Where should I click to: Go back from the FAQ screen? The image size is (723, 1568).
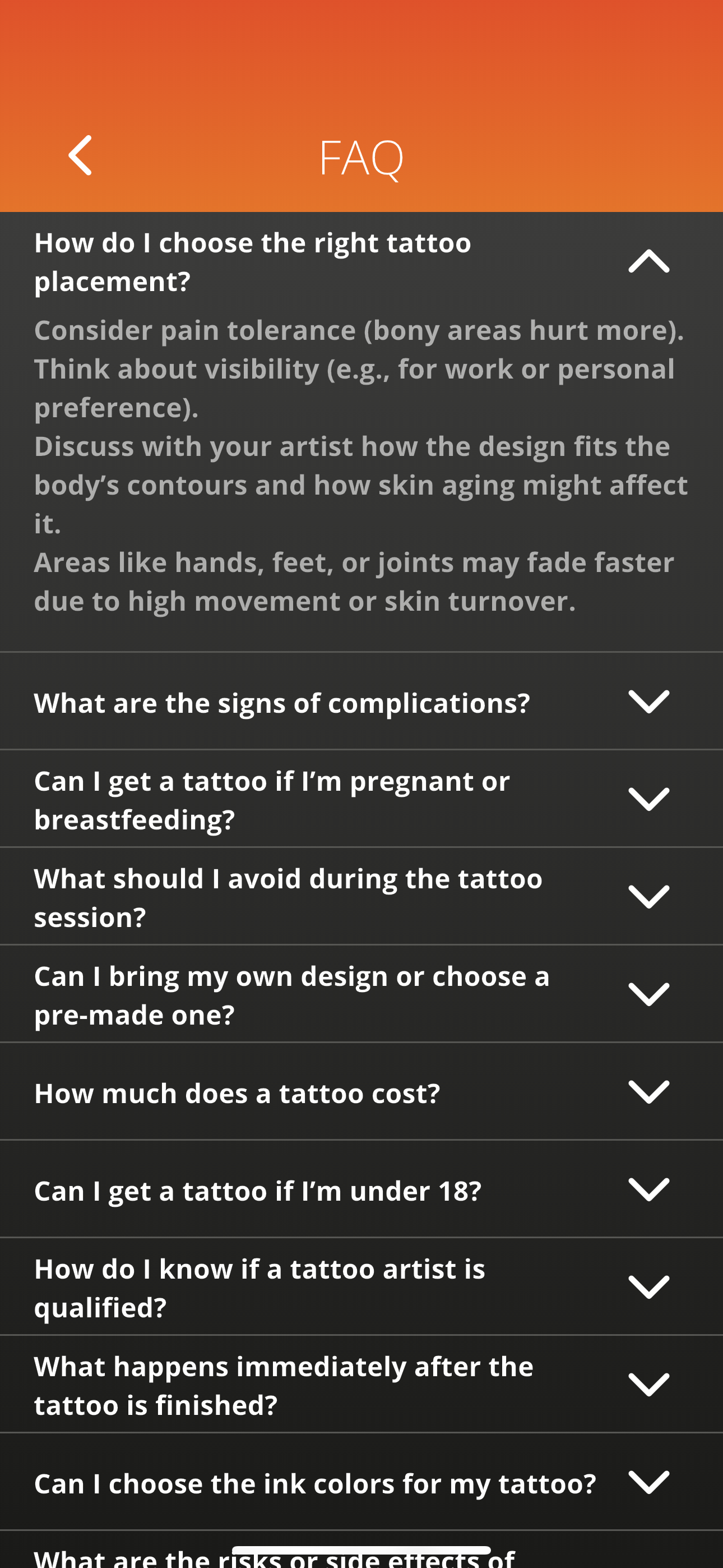point(80,156)
